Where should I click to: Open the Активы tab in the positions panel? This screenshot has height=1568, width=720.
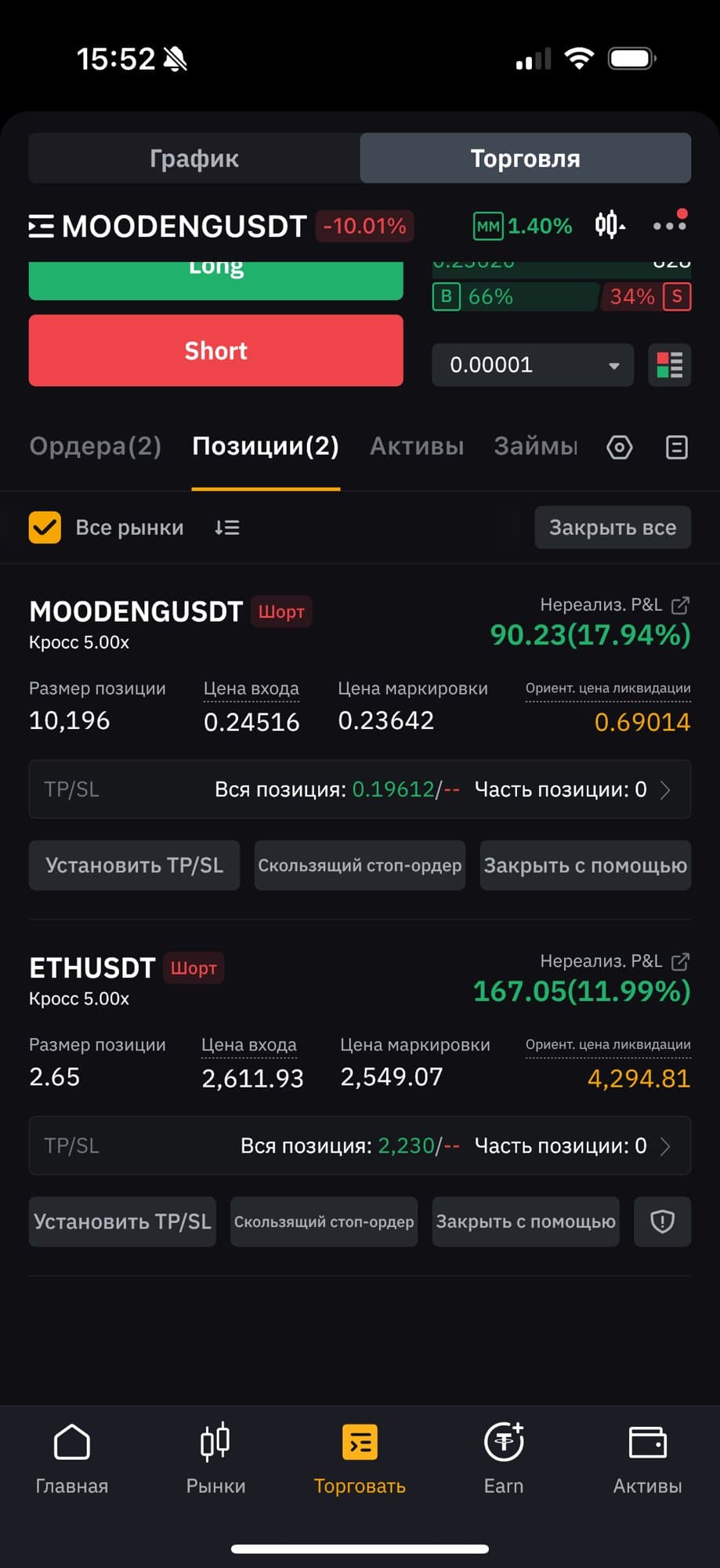coord(417,446)
